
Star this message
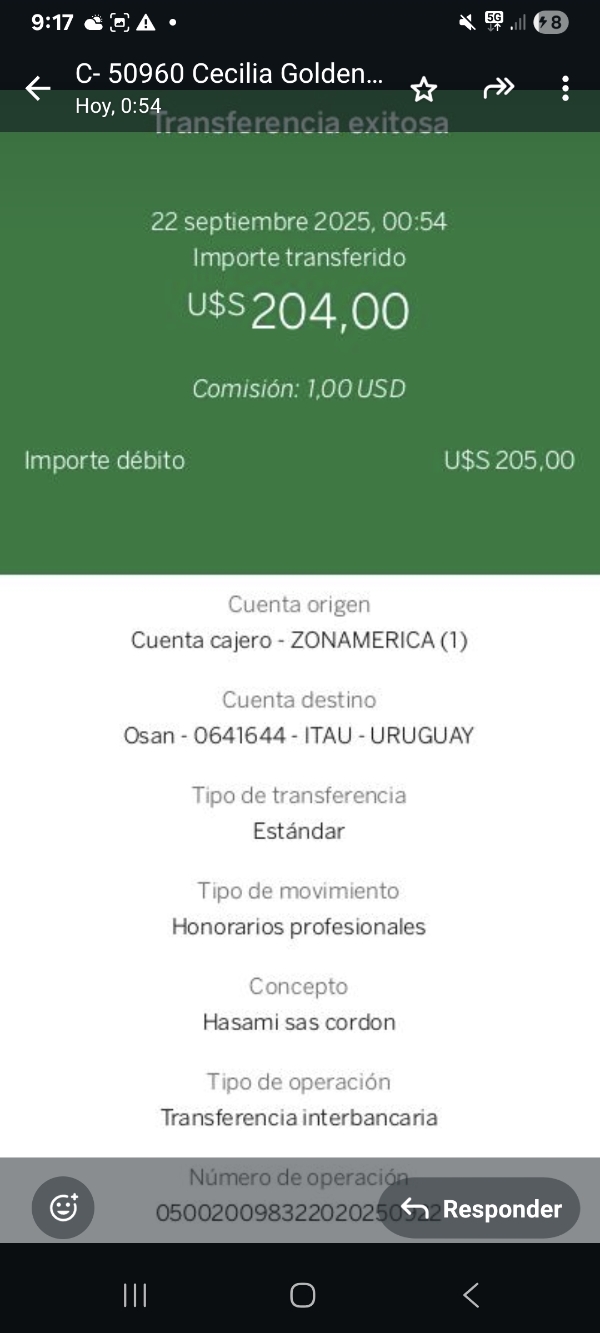tap(424, 90)
